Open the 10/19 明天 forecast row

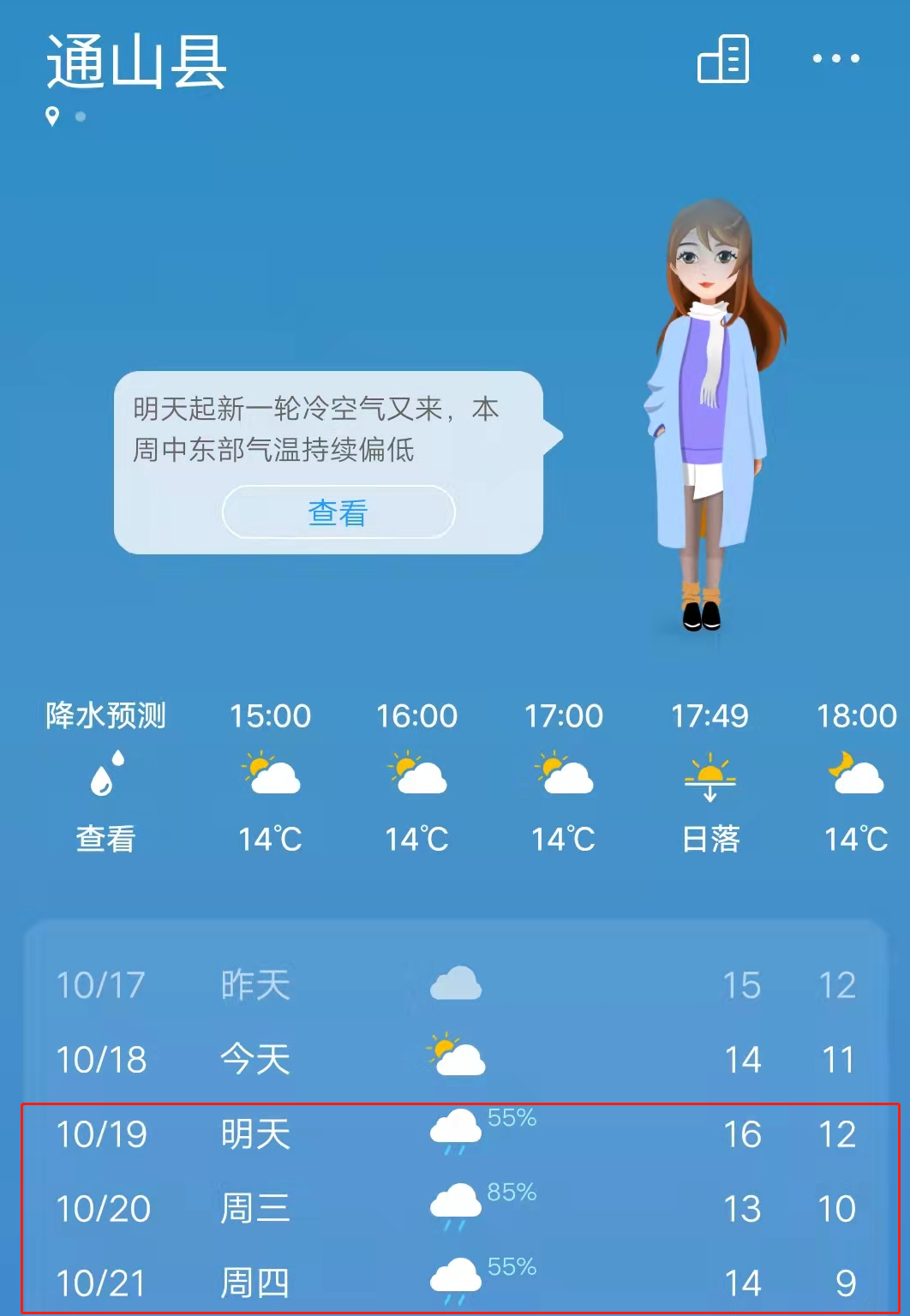pos(456,1134)
